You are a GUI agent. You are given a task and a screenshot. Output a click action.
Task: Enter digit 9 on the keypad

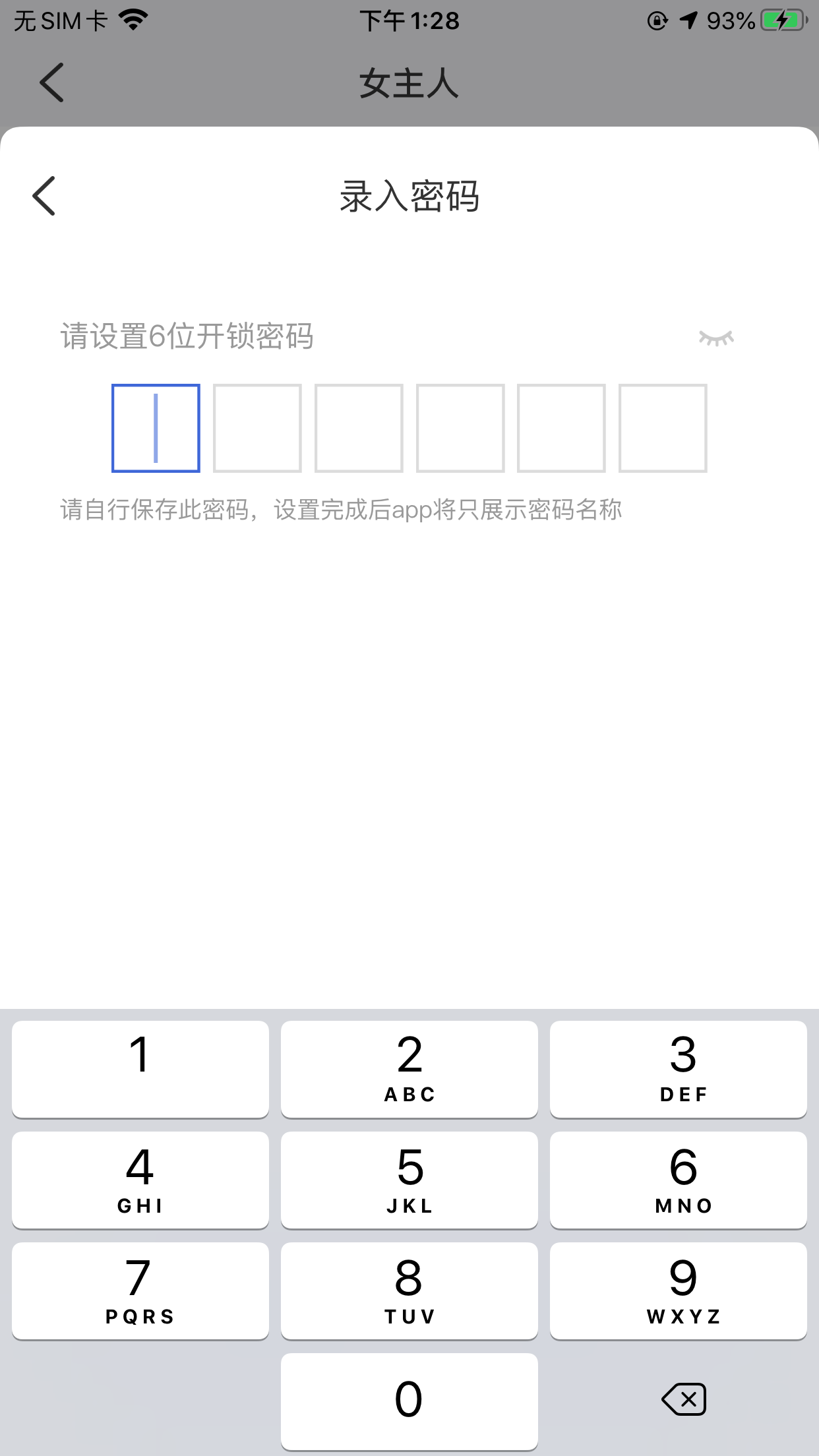pos(679,1290)
